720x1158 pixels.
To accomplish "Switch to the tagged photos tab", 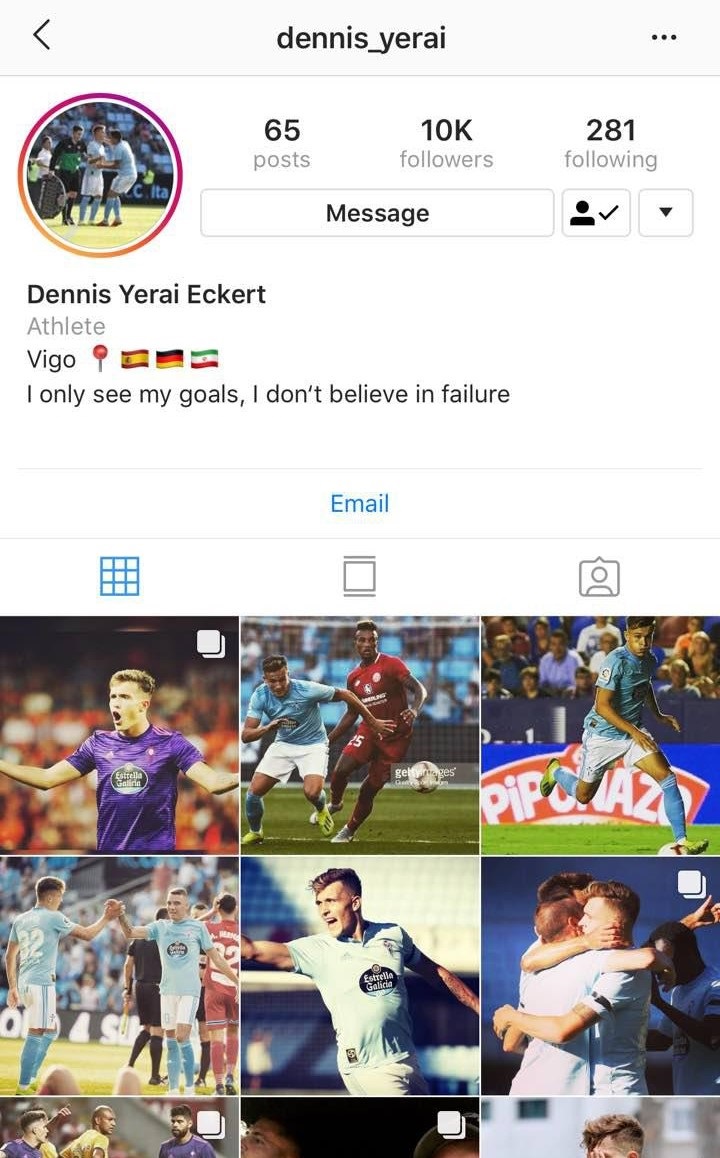I will click(600, 576).
